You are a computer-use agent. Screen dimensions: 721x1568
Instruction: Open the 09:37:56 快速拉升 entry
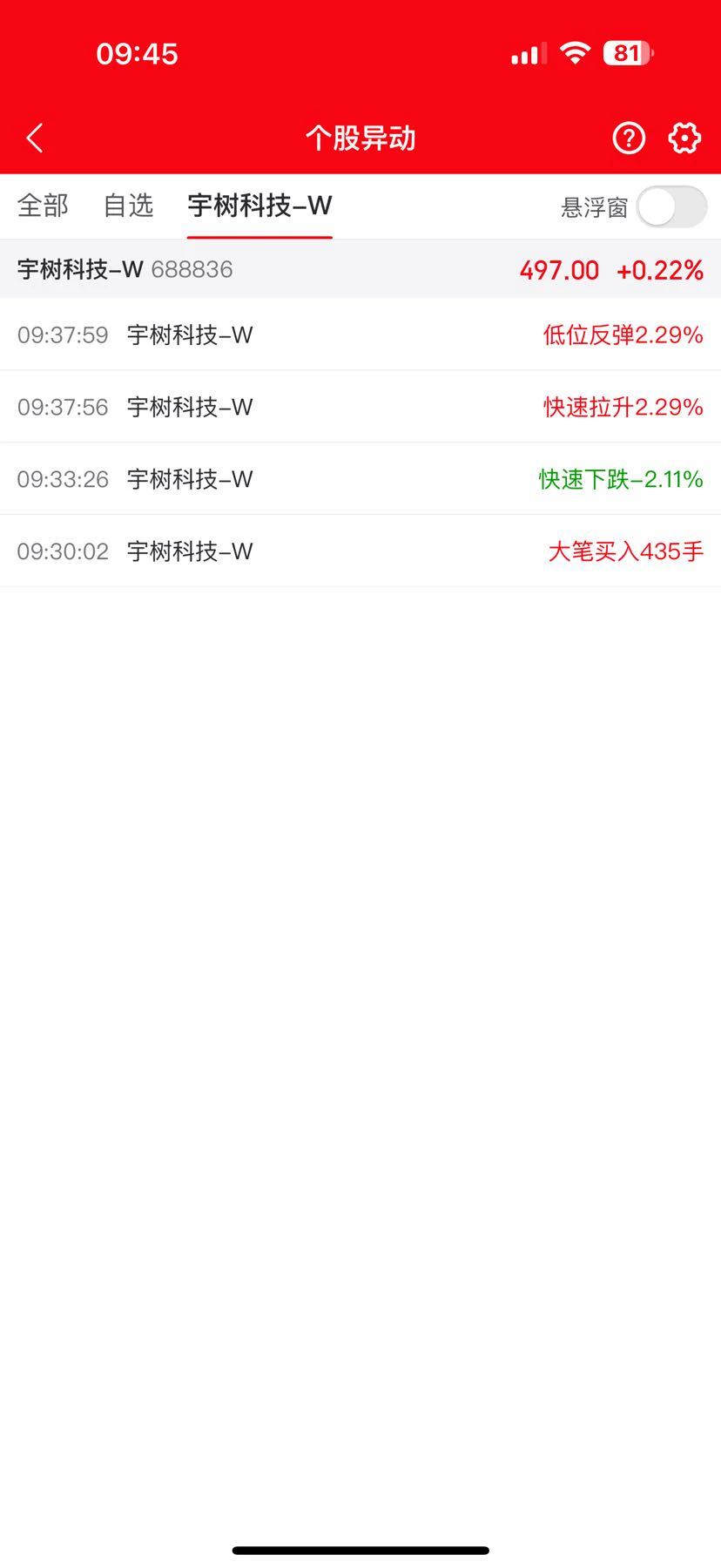coord(360,407)
